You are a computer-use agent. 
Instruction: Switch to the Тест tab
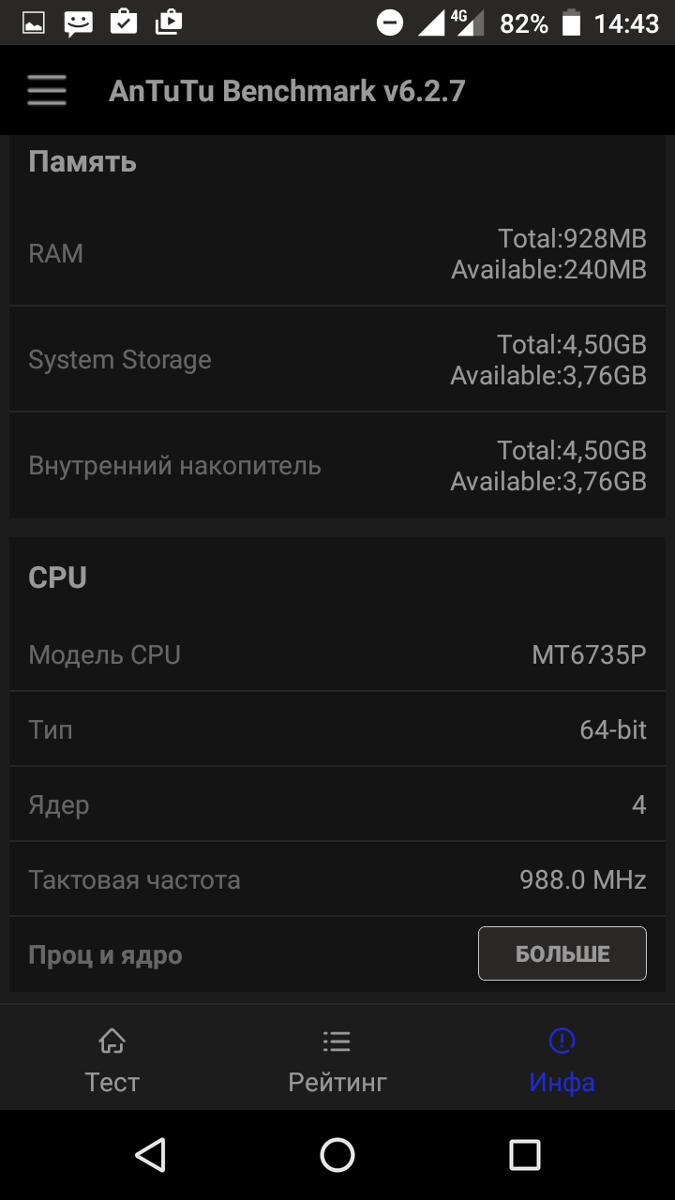tap(112, 1059)
